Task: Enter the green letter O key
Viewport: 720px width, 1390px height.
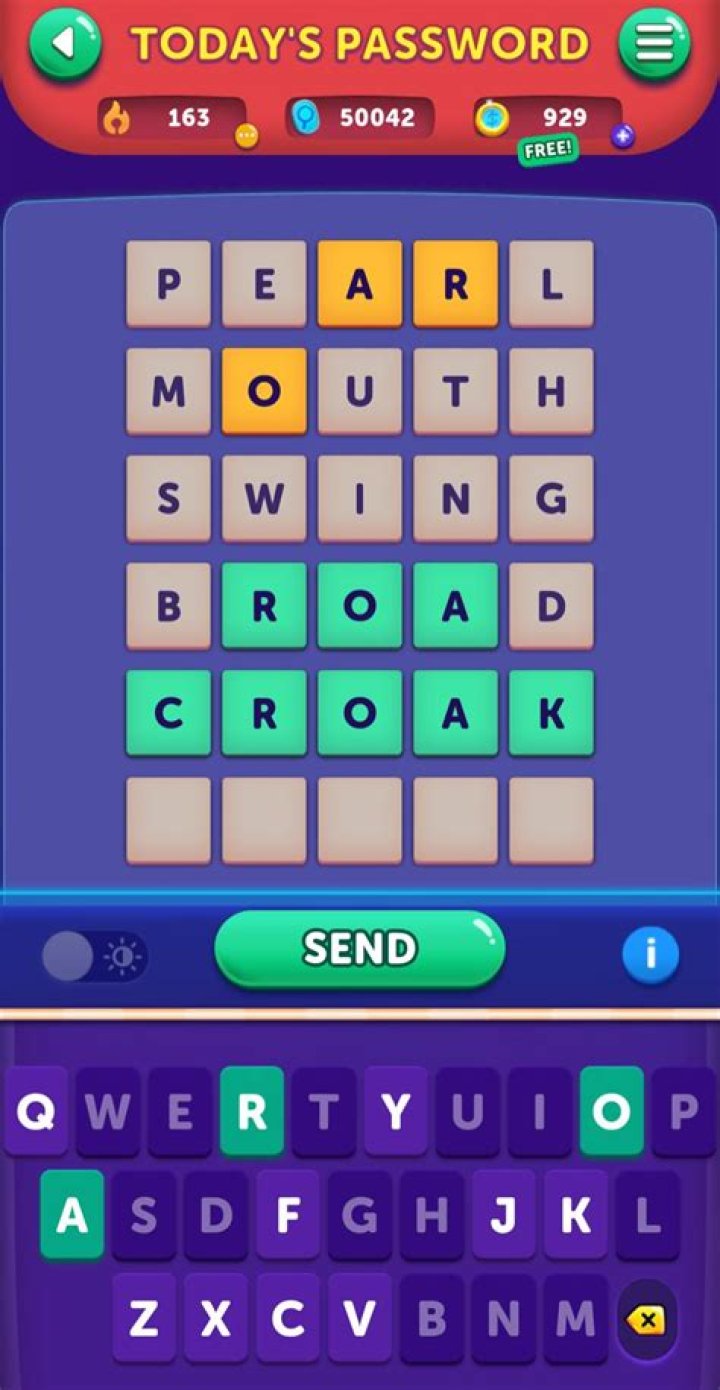Action: 612,1111
